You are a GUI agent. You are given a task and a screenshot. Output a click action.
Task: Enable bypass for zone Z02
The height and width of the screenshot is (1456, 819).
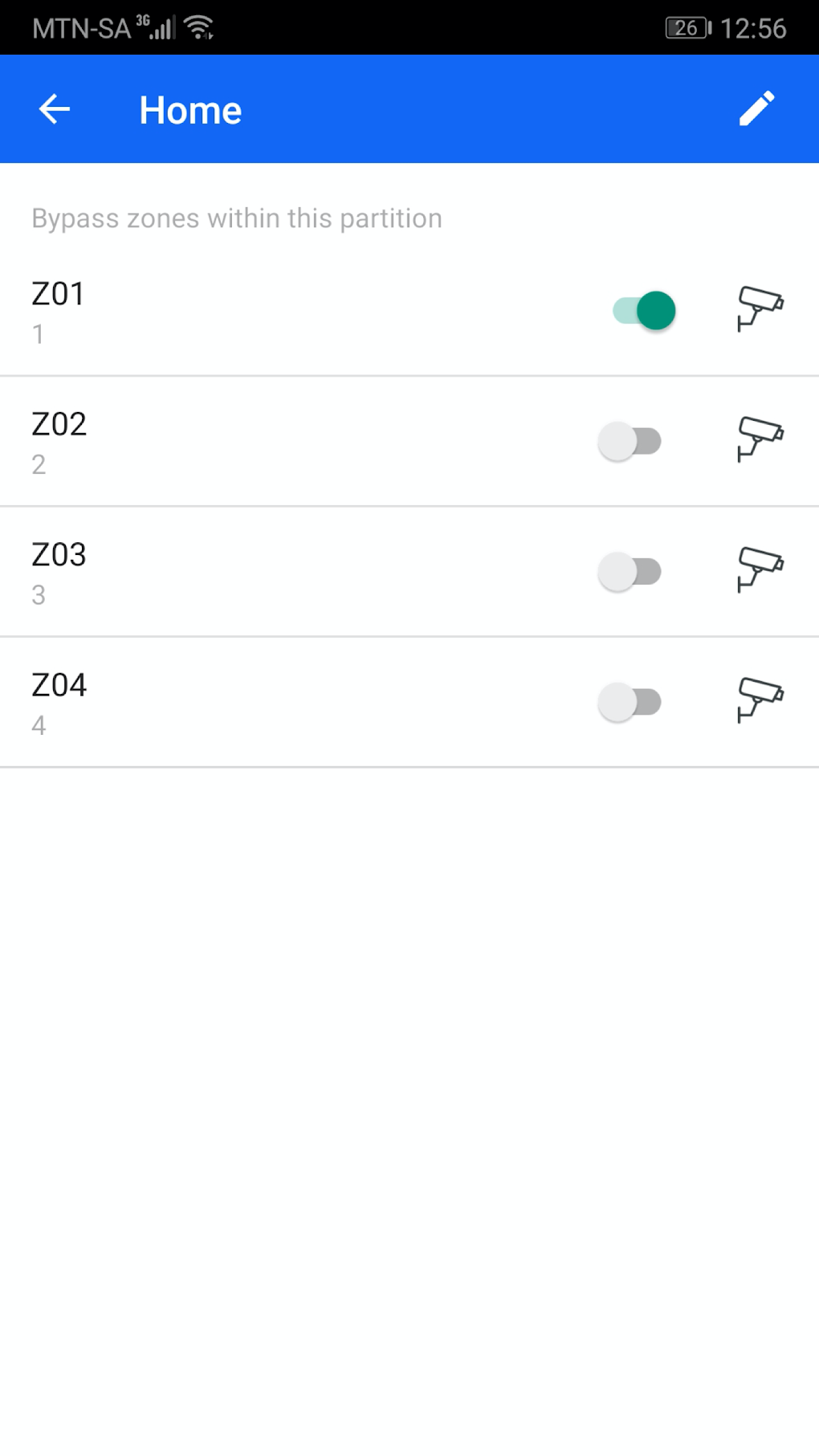click(630, 441)
